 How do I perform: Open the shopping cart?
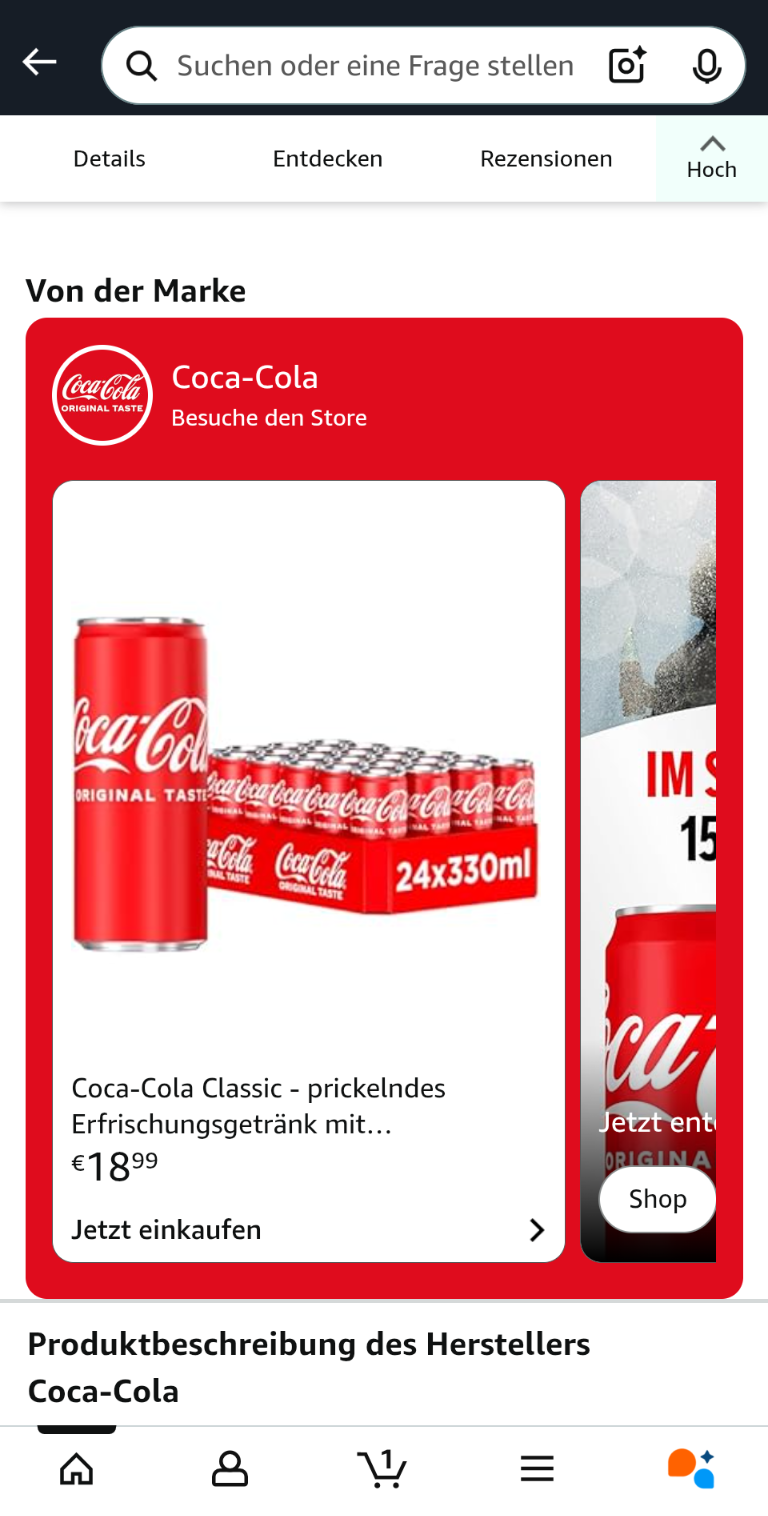point(383,1469)
